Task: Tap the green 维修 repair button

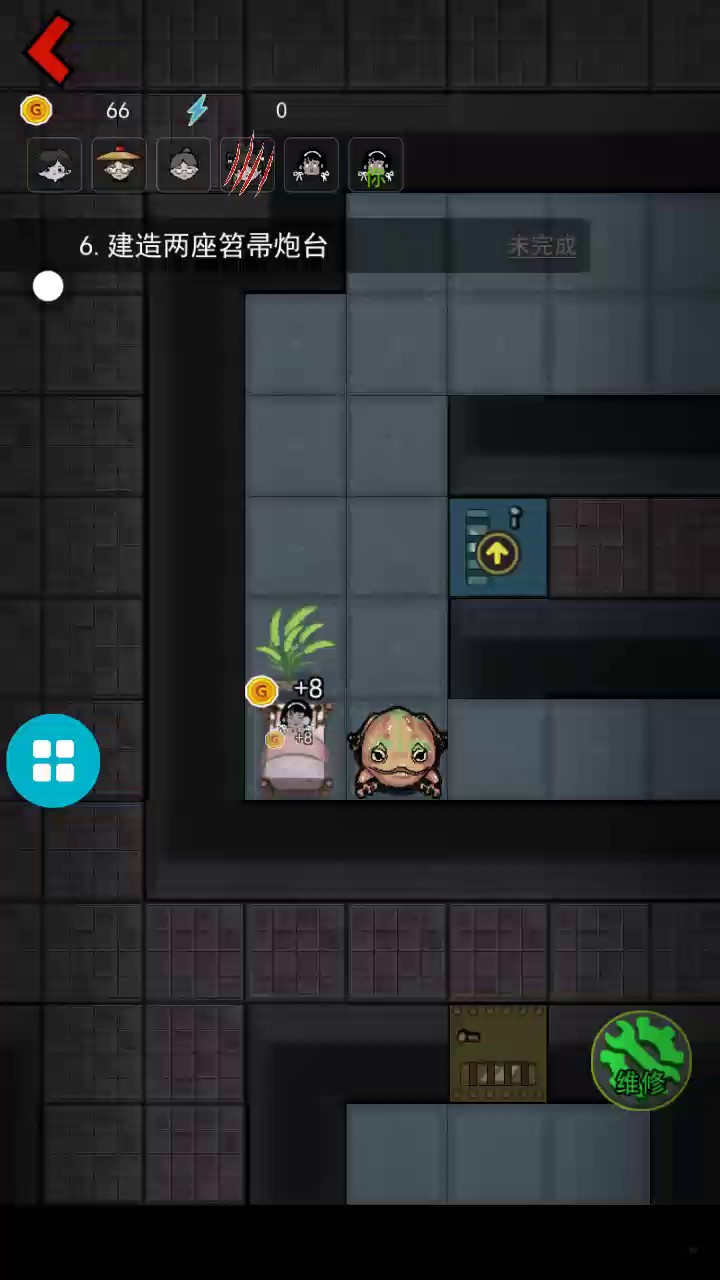Action: click(x=640, y=1061)
